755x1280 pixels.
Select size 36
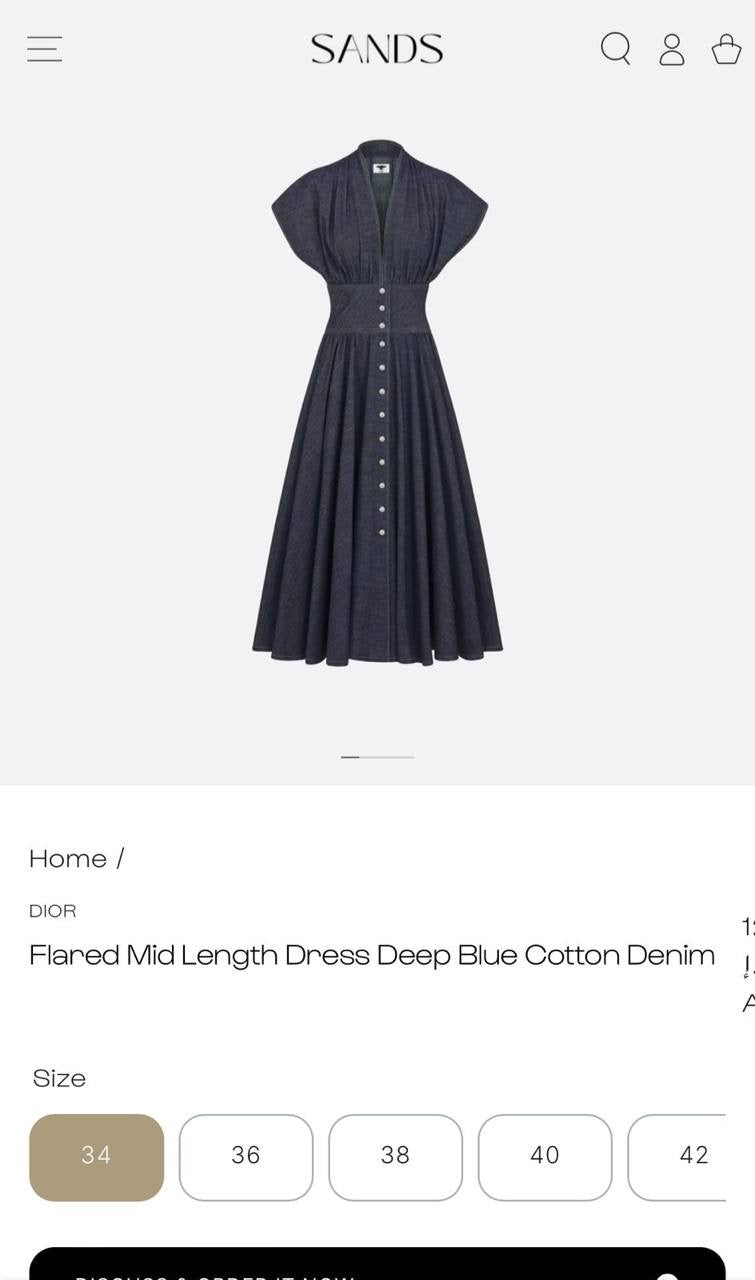[246, 1156]
